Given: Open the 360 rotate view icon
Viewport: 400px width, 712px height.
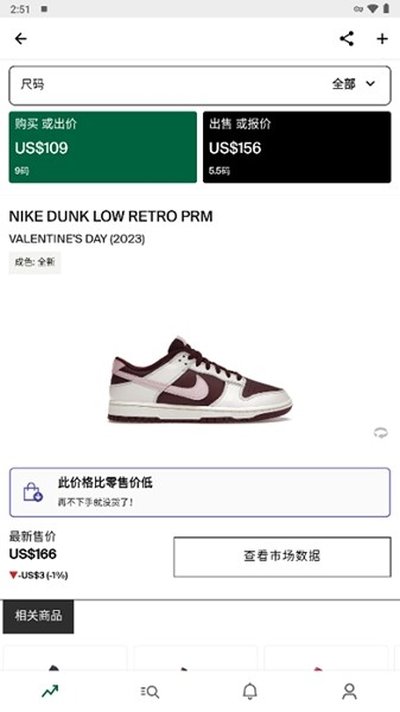Looking at the screenshot, I should 380,433.
